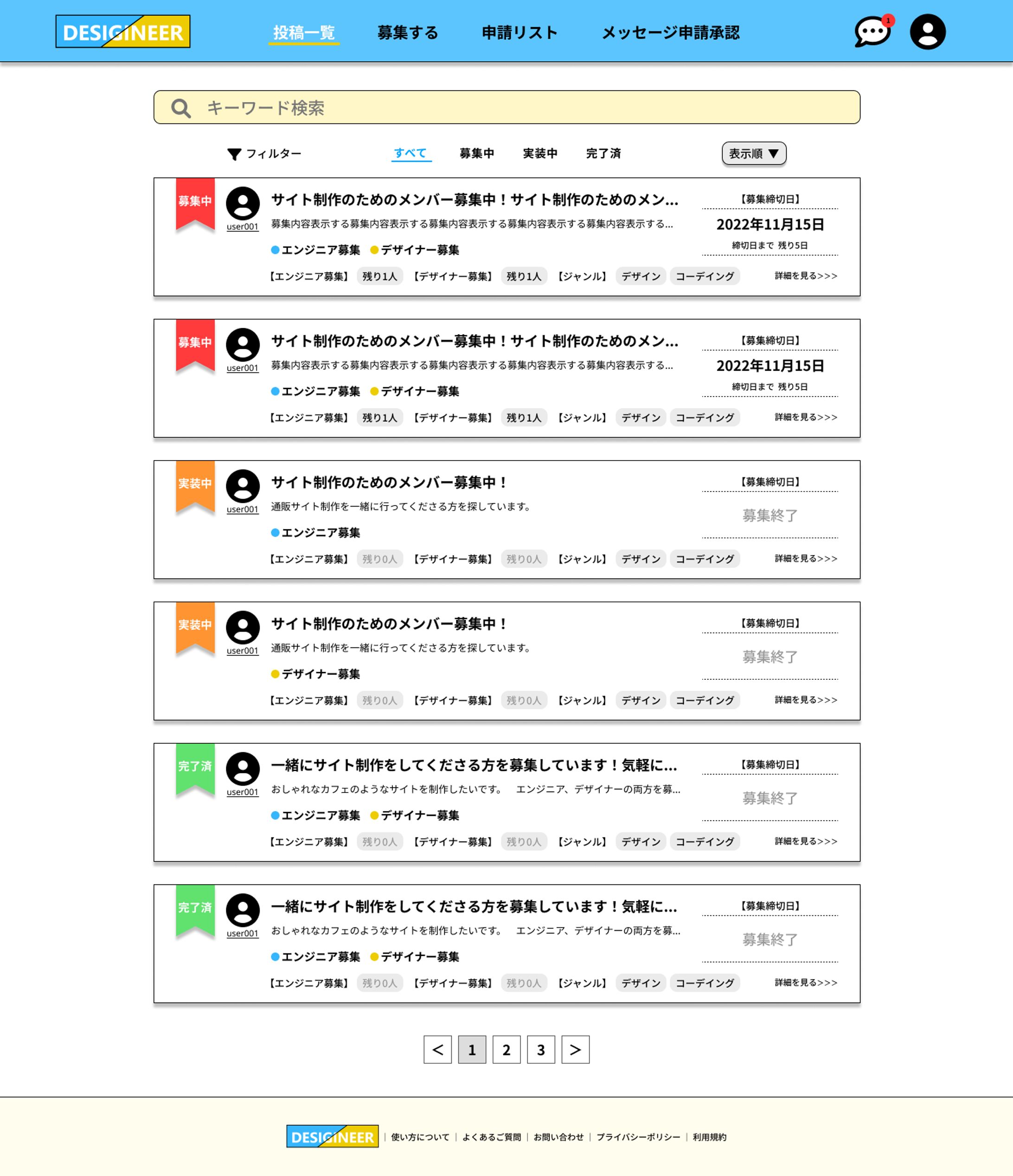Go to 募集する in top navigation
The height and width of the screenshot is (1176, 1013).
pos(408,32)
